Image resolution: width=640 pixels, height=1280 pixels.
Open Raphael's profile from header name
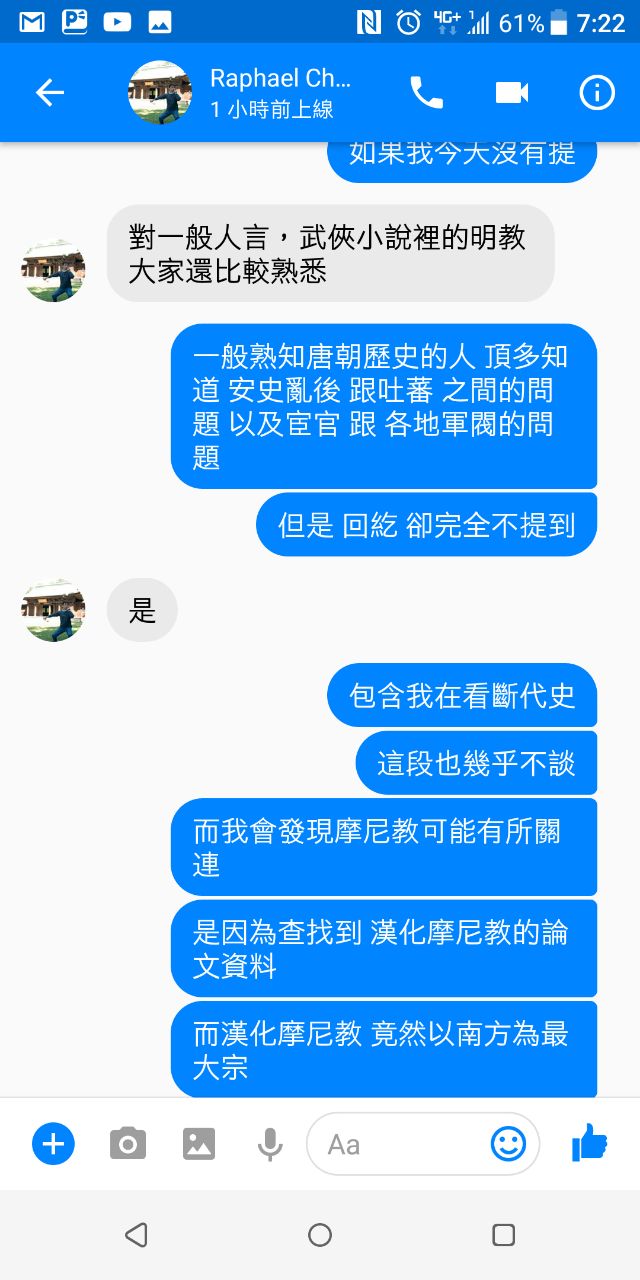280,80
